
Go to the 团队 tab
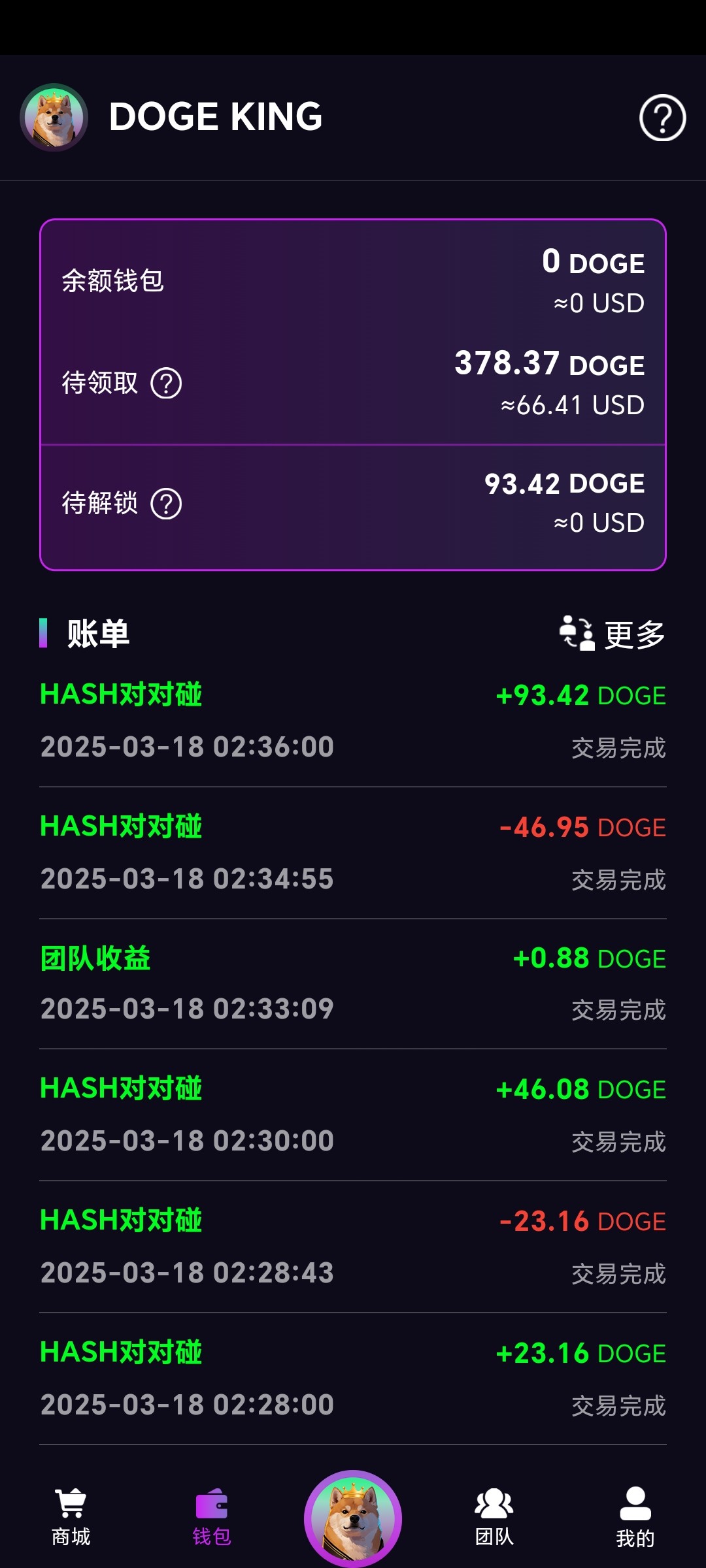point(494,1518)
